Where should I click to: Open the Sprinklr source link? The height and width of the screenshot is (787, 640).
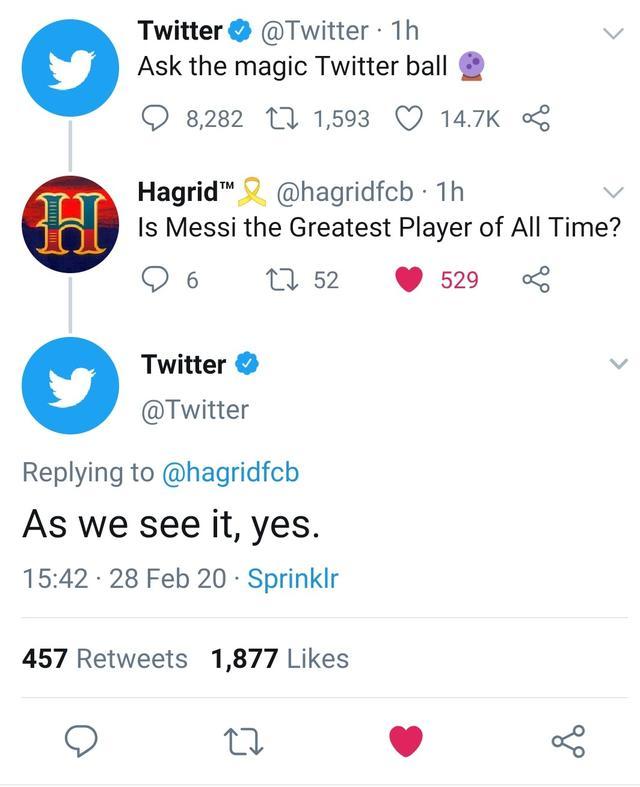[x=292, y=578]
